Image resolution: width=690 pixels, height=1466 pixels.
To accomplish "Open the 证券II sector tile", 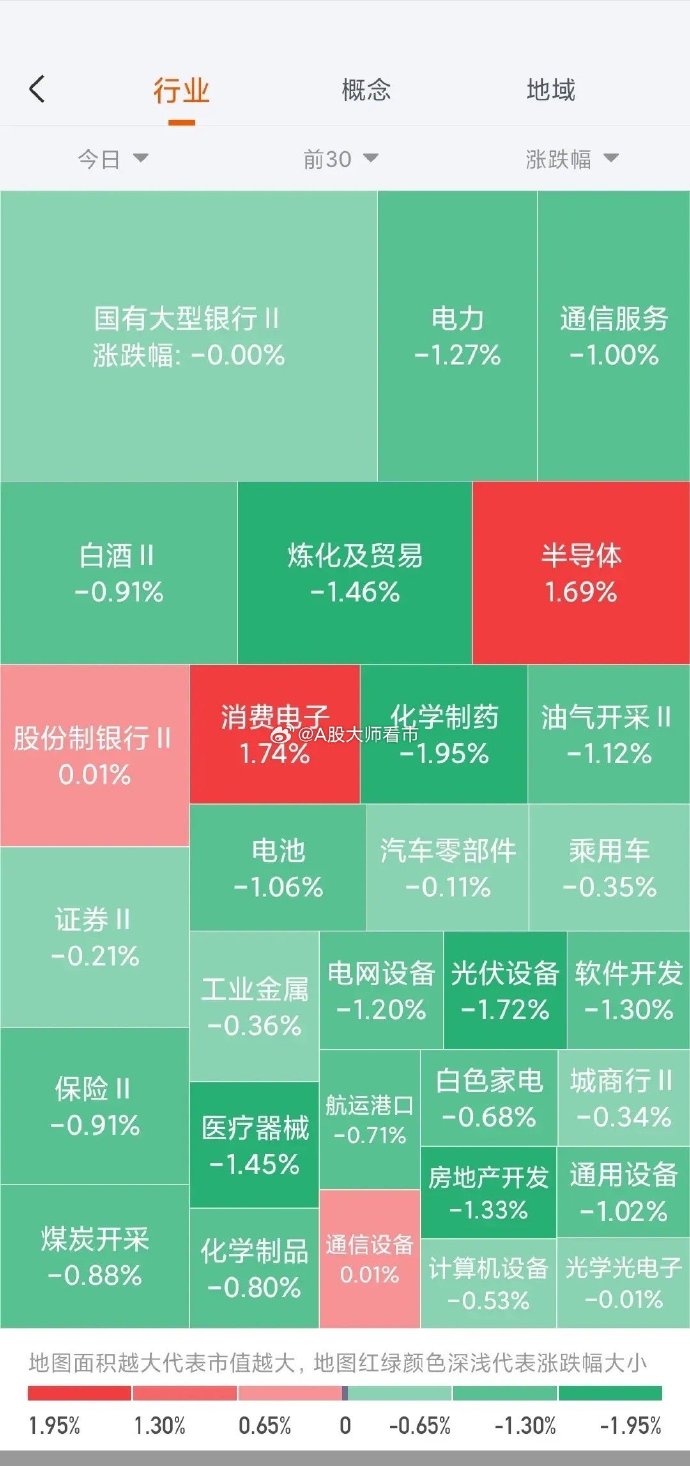I will click(94, 937).
